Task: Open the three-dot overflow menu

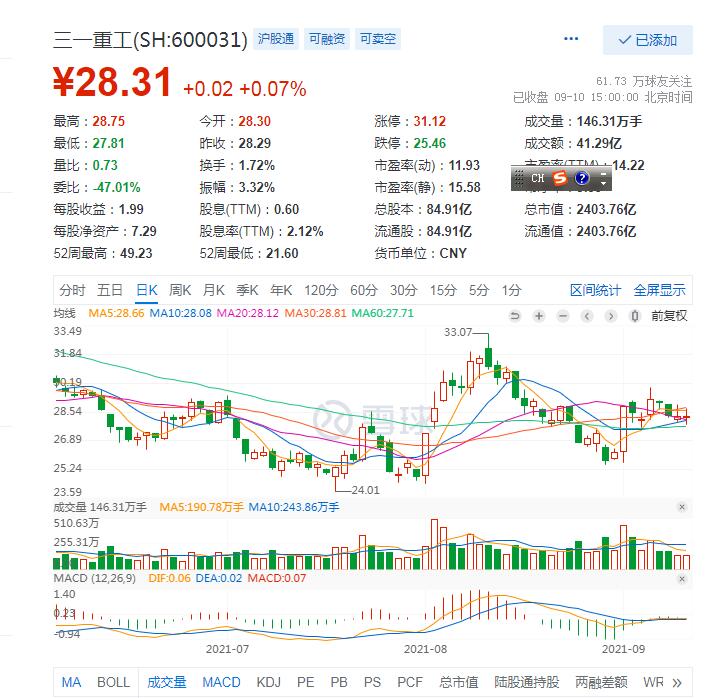Action: (x=571, y=39)
